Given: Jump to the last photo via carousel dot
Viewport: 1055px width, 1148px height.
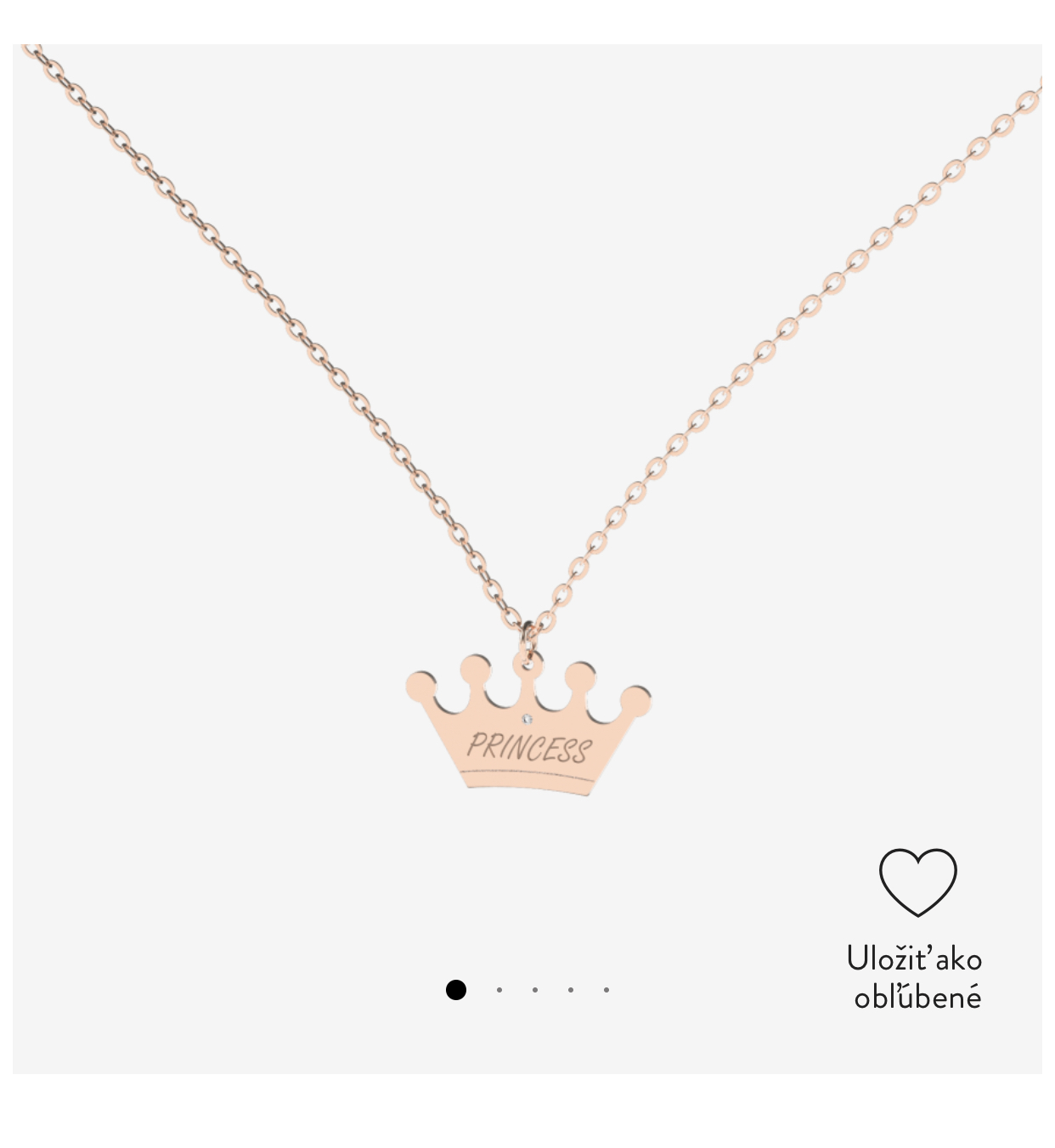Looking at the screenshot, I should (x=606, y=990).
